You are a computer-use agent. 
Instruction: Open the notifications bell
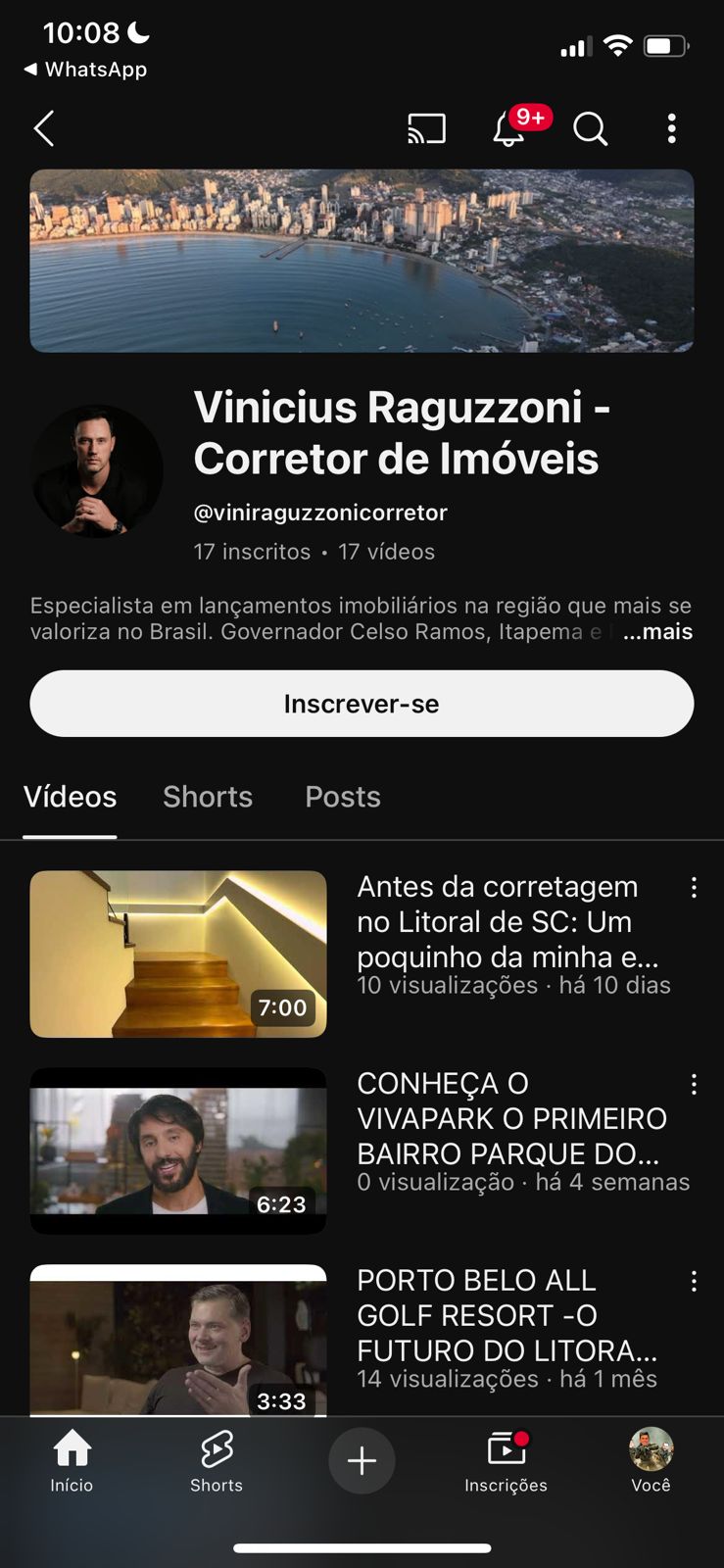point(508,128)
